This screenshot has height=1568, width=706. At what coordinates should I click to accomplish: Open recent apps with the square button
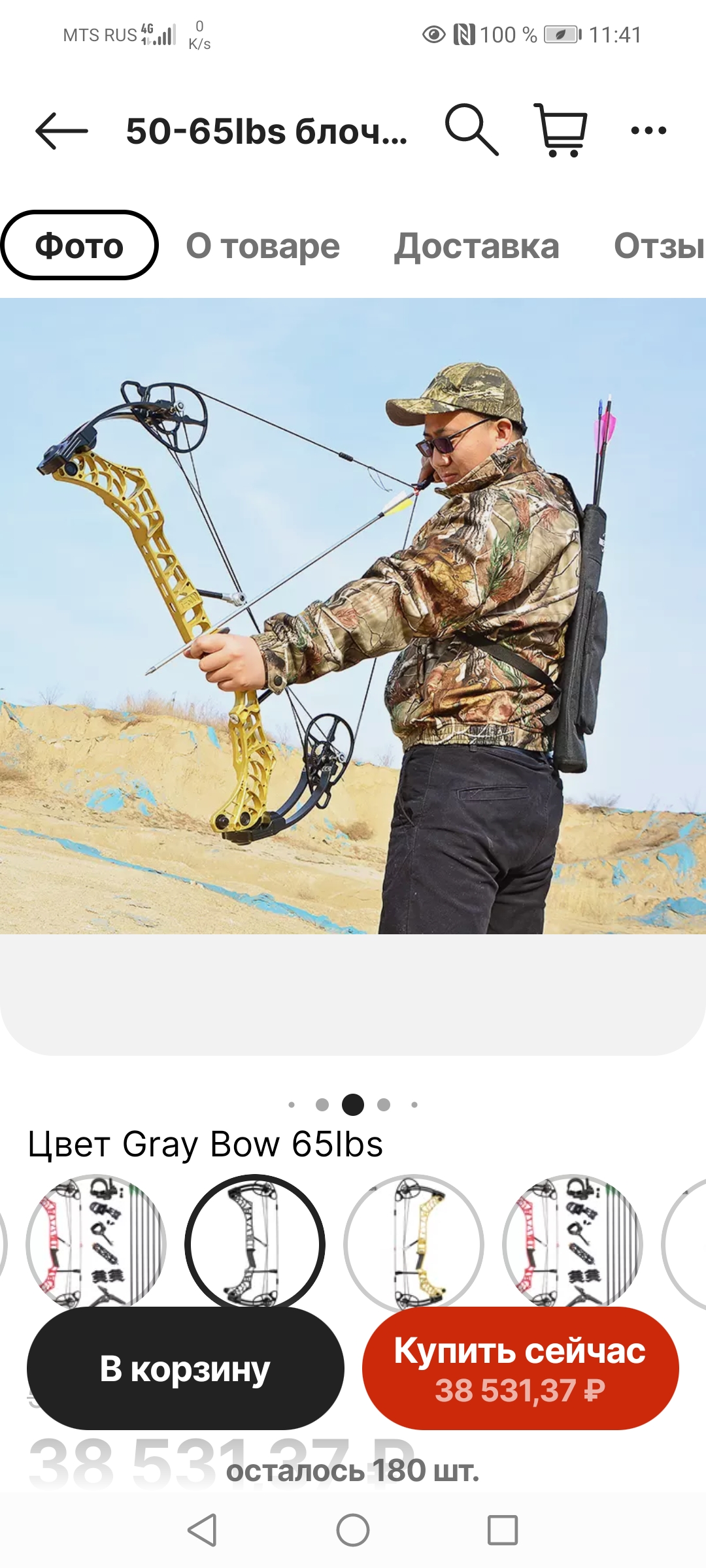[x=503, y=1530]
